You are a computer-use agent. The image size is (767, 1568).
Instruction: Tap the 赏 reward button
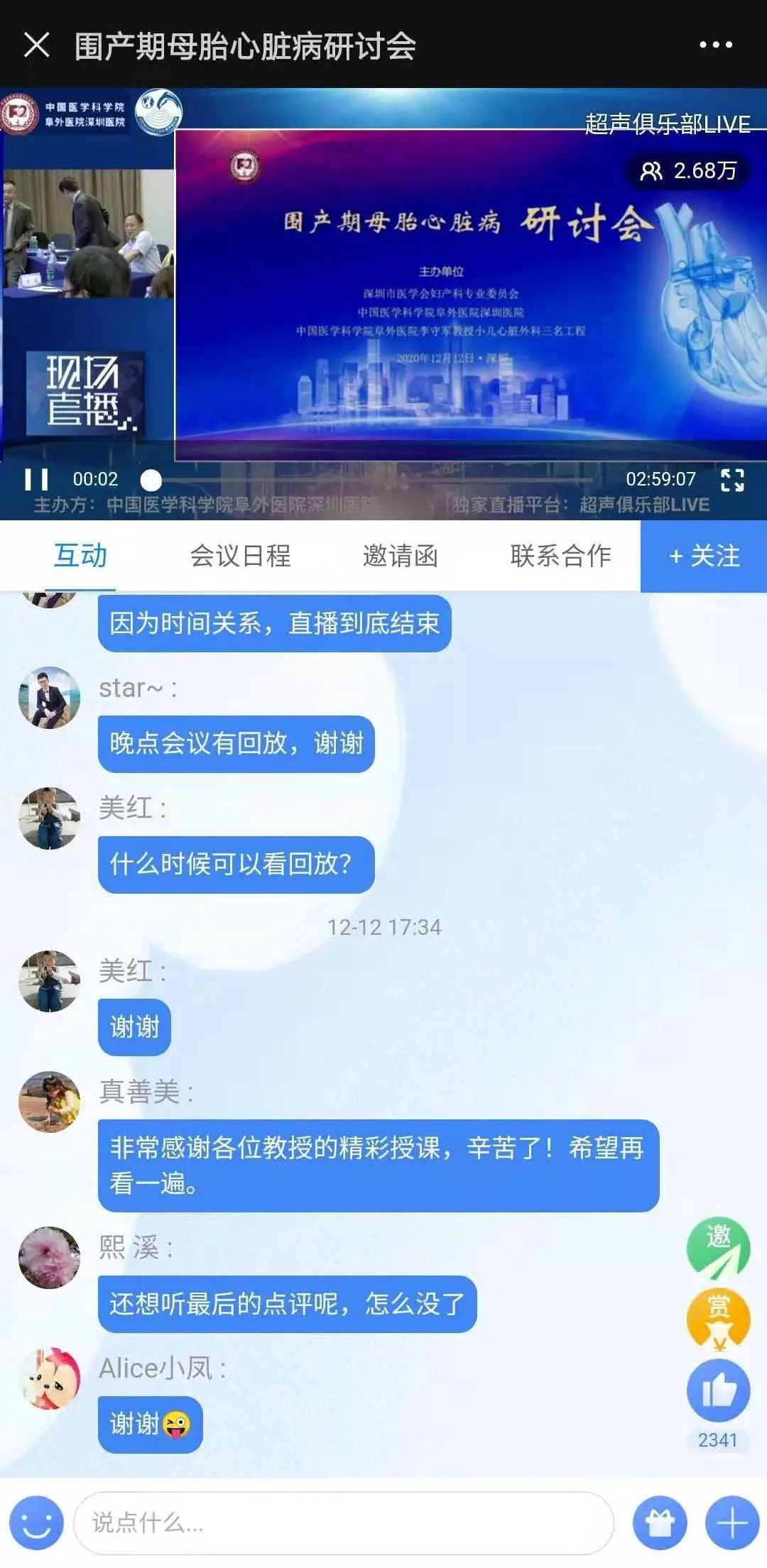[718, 1318]
